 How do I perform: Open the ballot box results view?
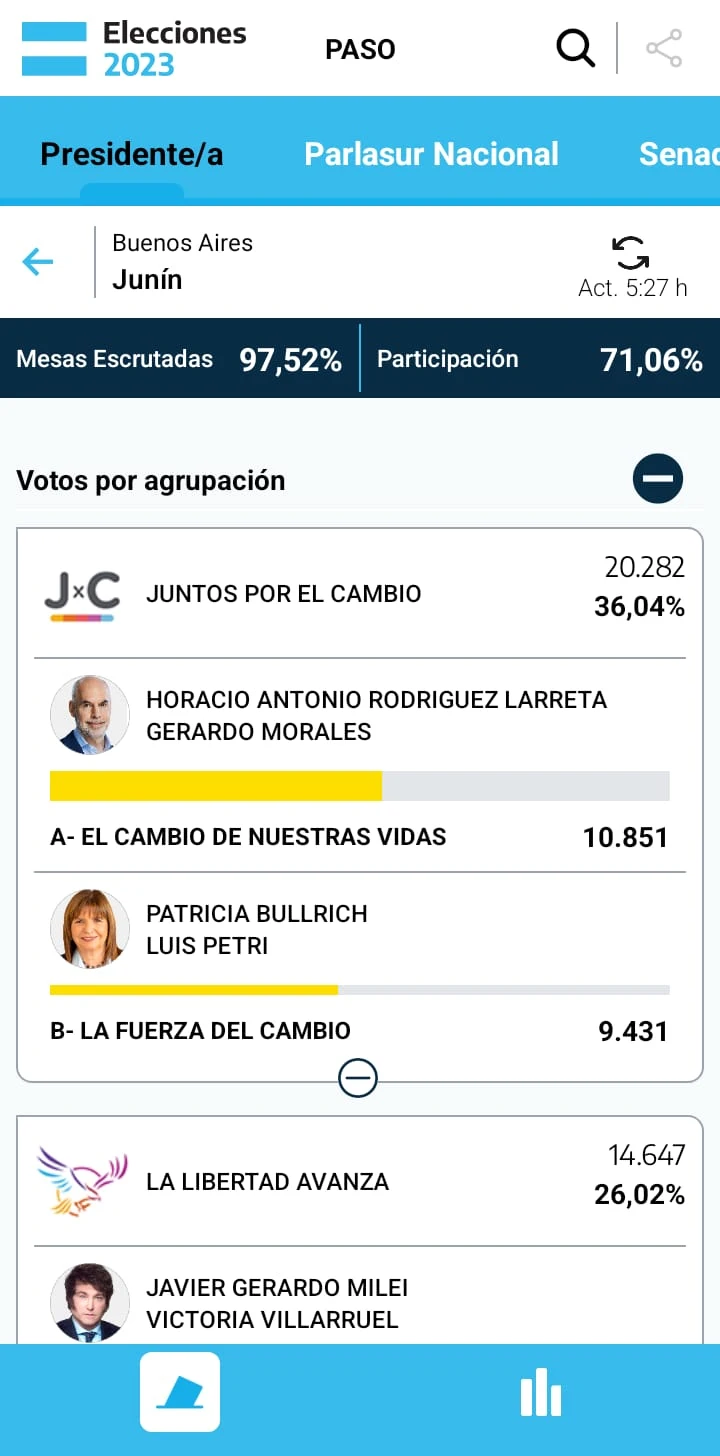180,1392
